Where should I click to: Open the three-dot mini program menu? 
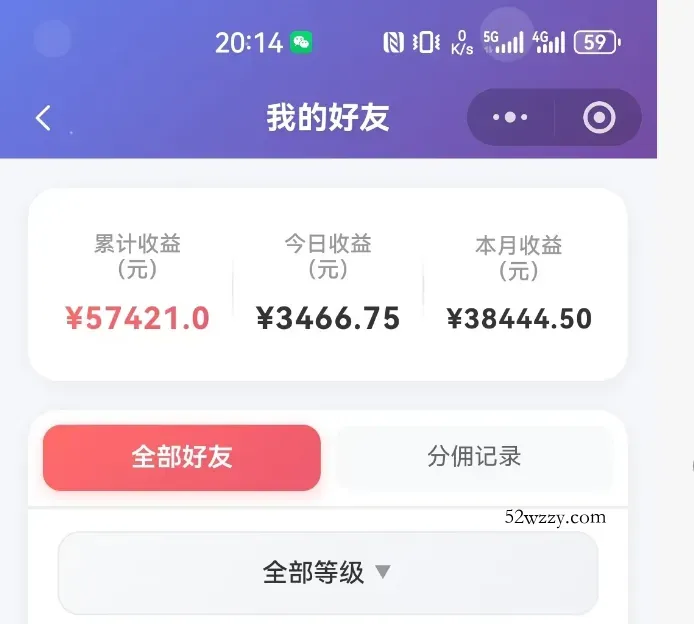[x=510, y=117]
